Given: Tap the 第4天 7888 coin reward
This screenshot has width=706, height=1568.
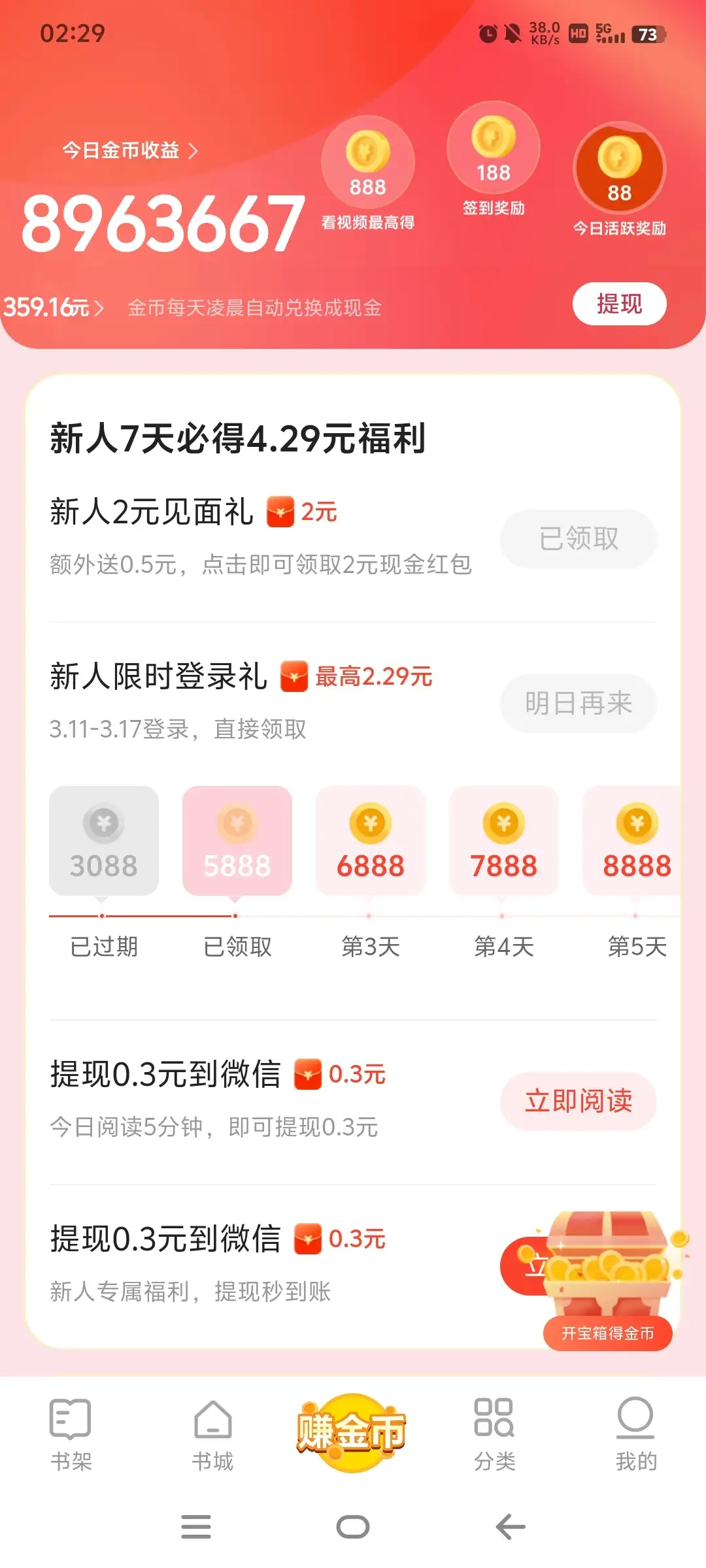Looking at the screenshot, I should click(503, 840).
